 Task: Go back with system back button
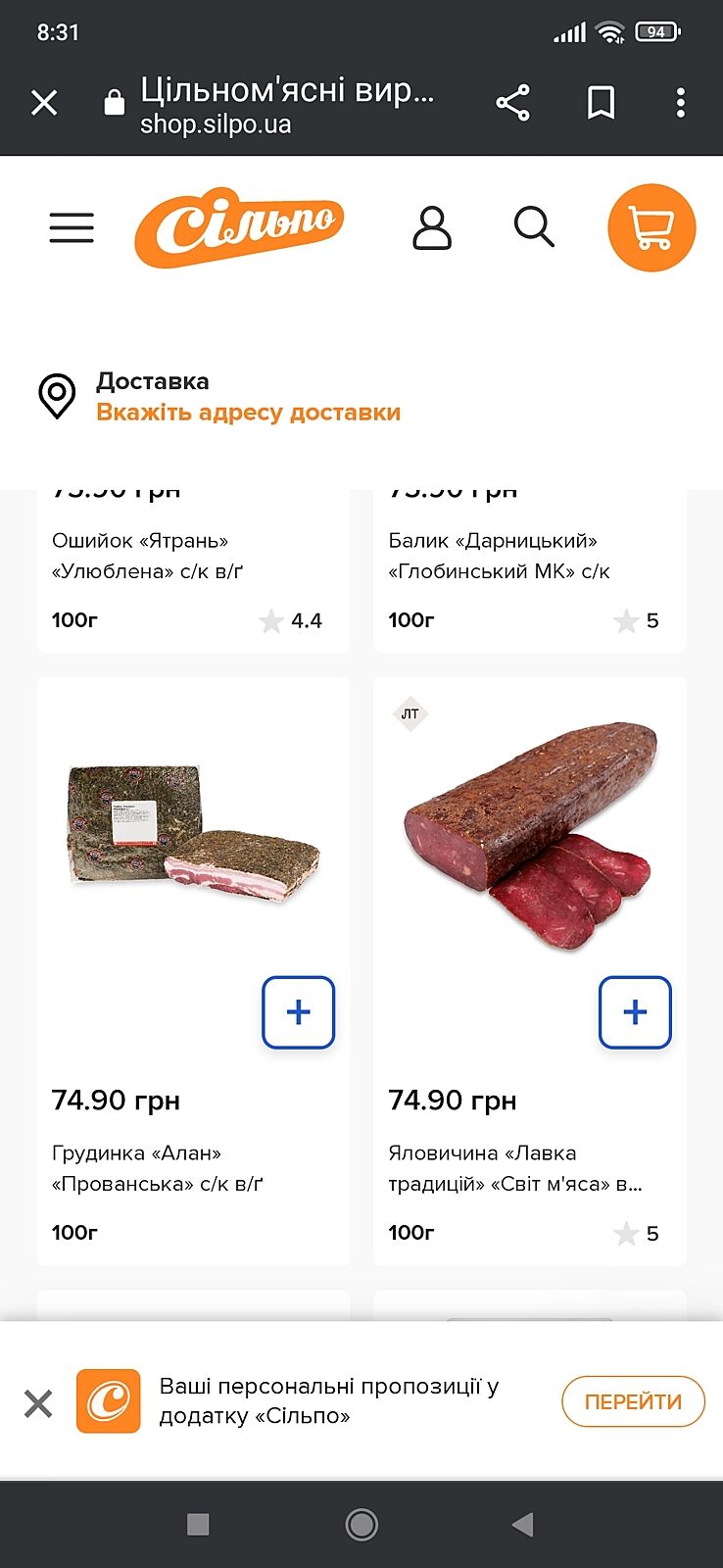523,1524
